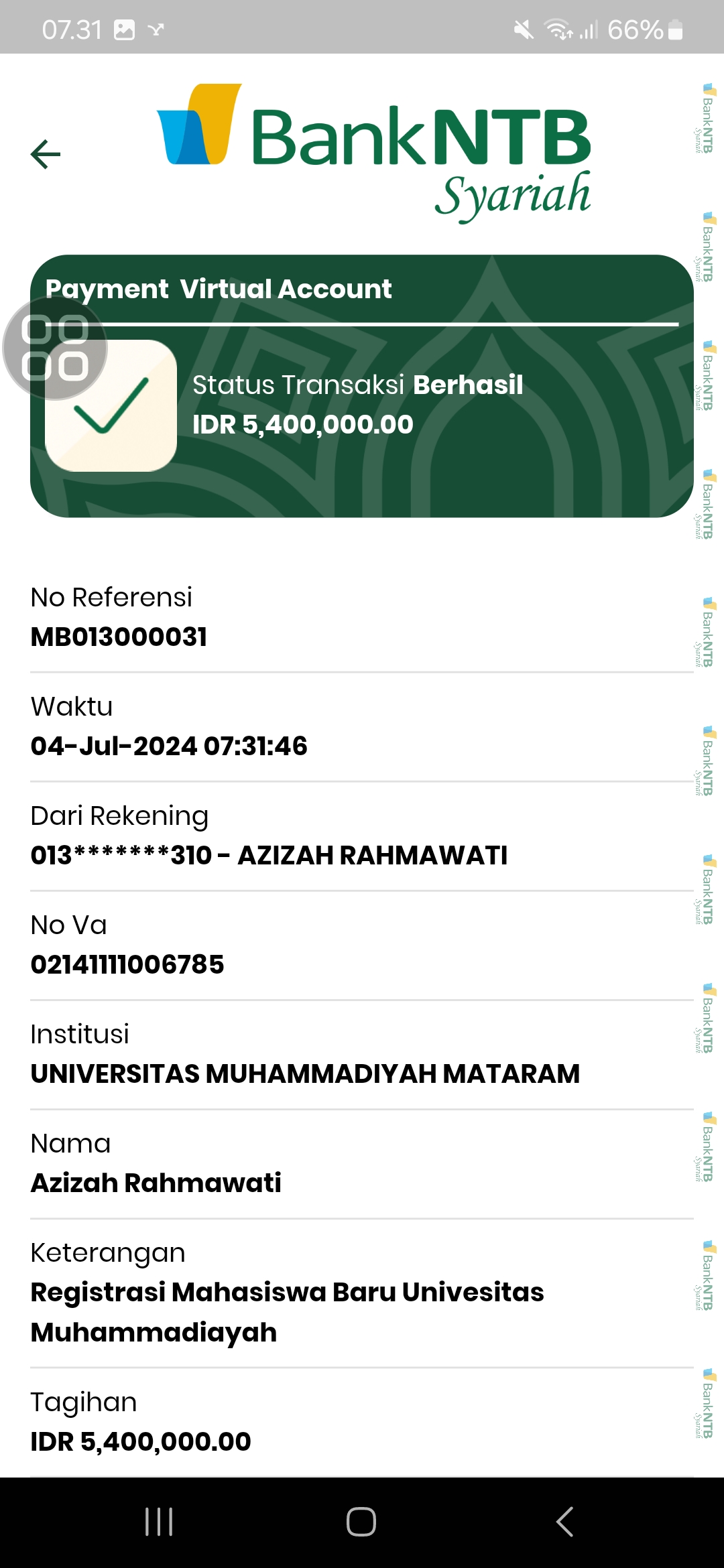Tap the system home button

[x=361, y=1521]
